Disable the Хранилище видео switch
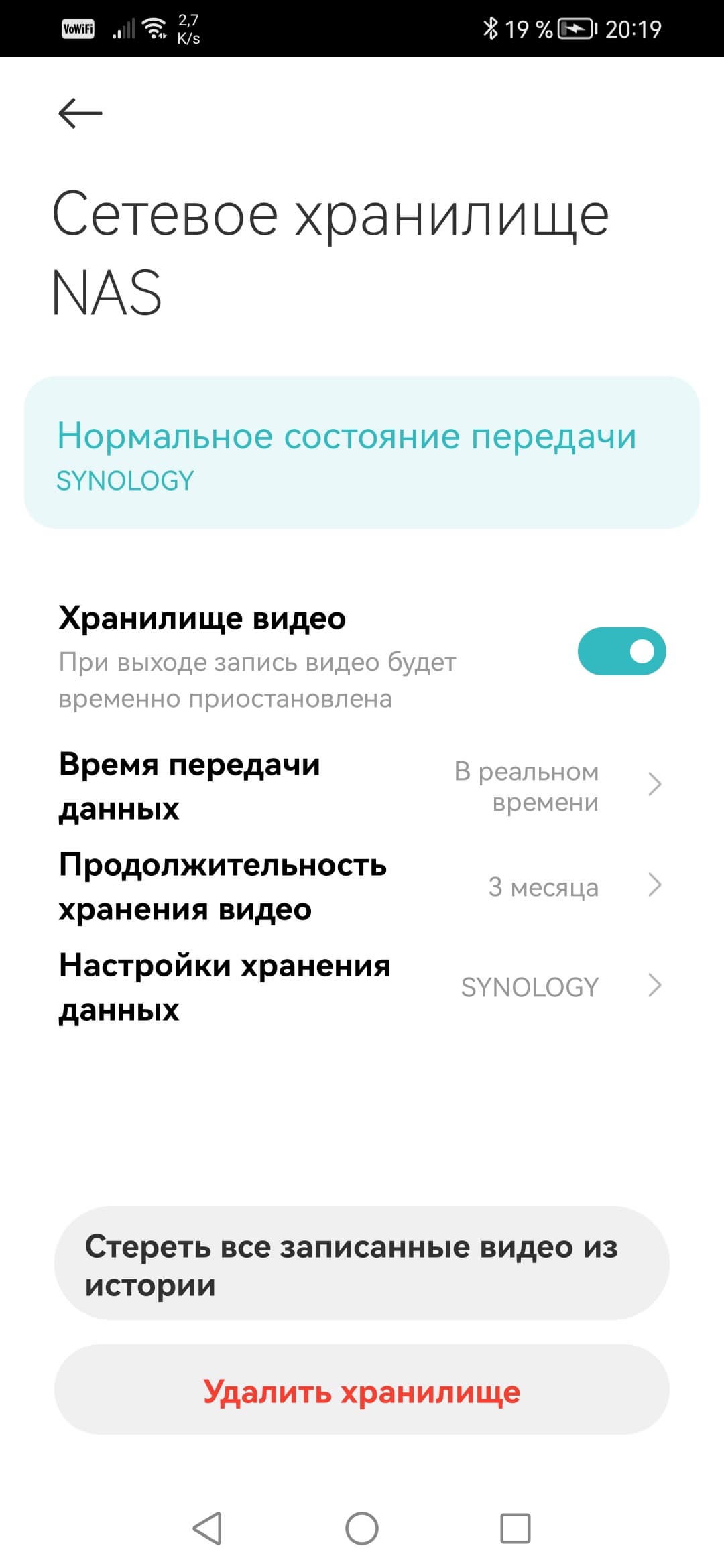This screenshot has height=1568, width=724. (621, 651)
